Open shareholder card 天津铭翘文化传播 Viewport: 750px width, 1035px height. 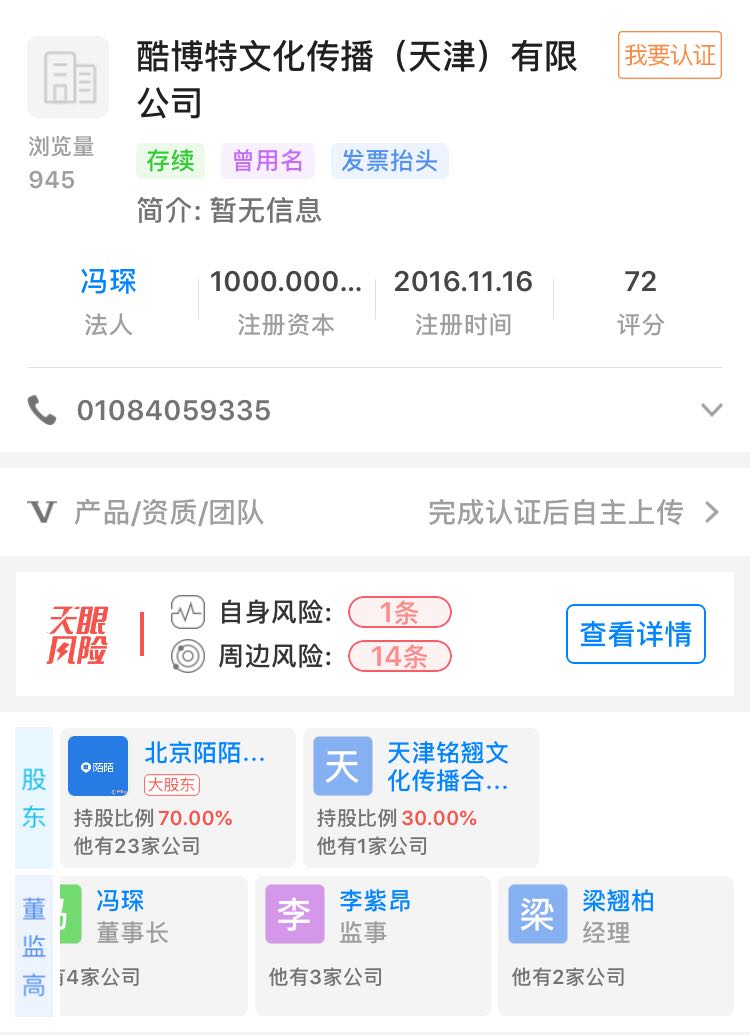(421, 798)
